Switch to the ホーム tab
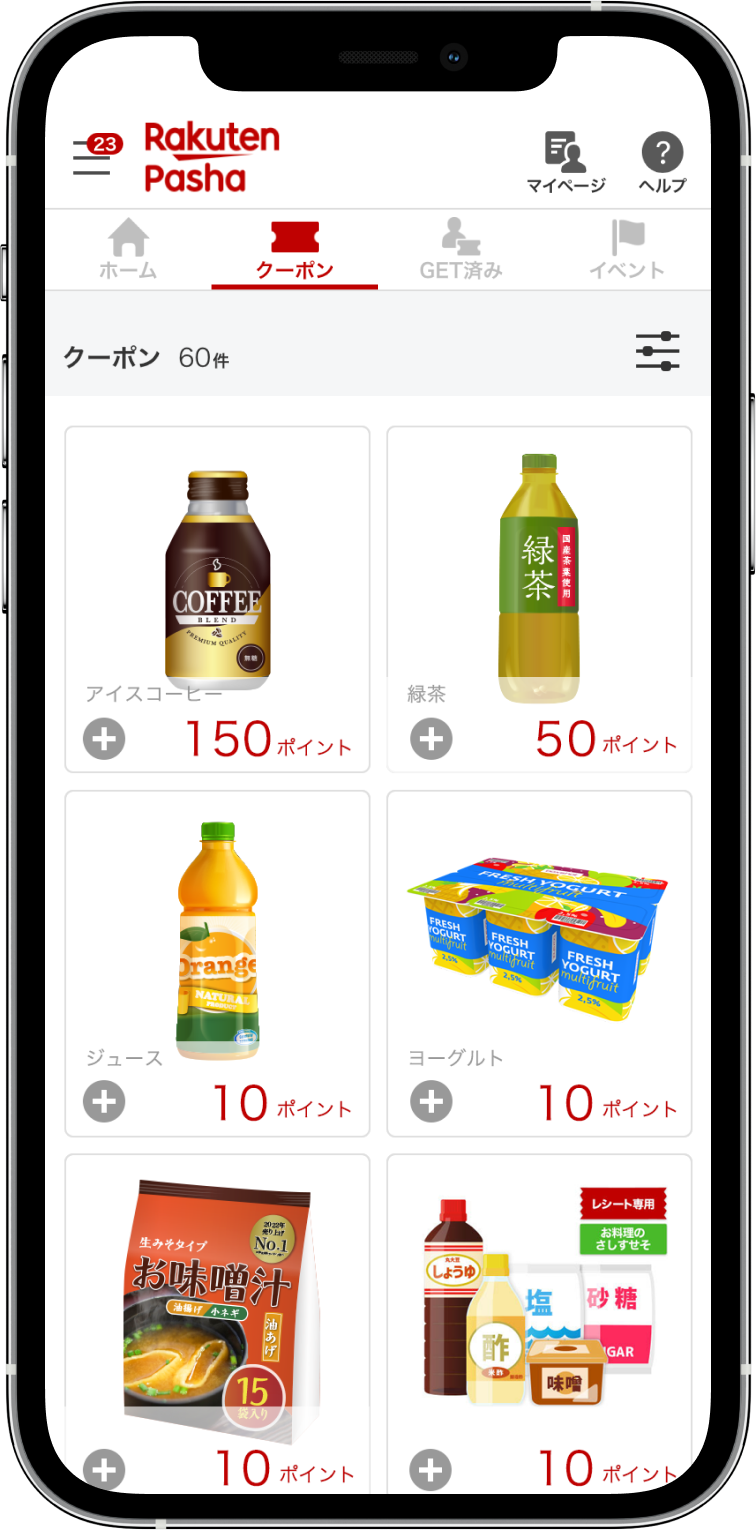The height and width of the screenshot is (1530, 756). click(128, 250)
